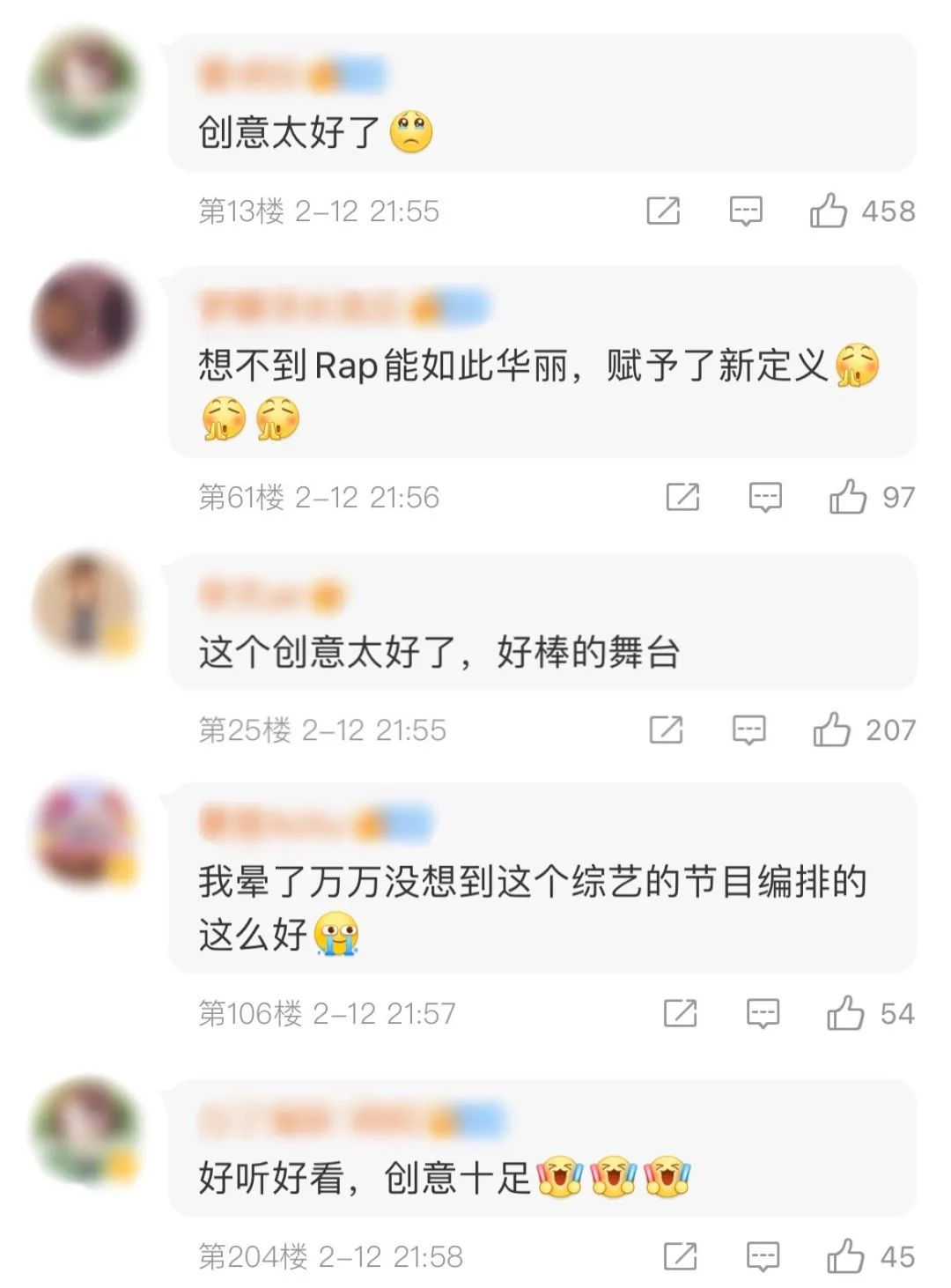Repost the 第204楼 comment
951x1288 pixels.
pyautogui.click(x=680, y=1257)
